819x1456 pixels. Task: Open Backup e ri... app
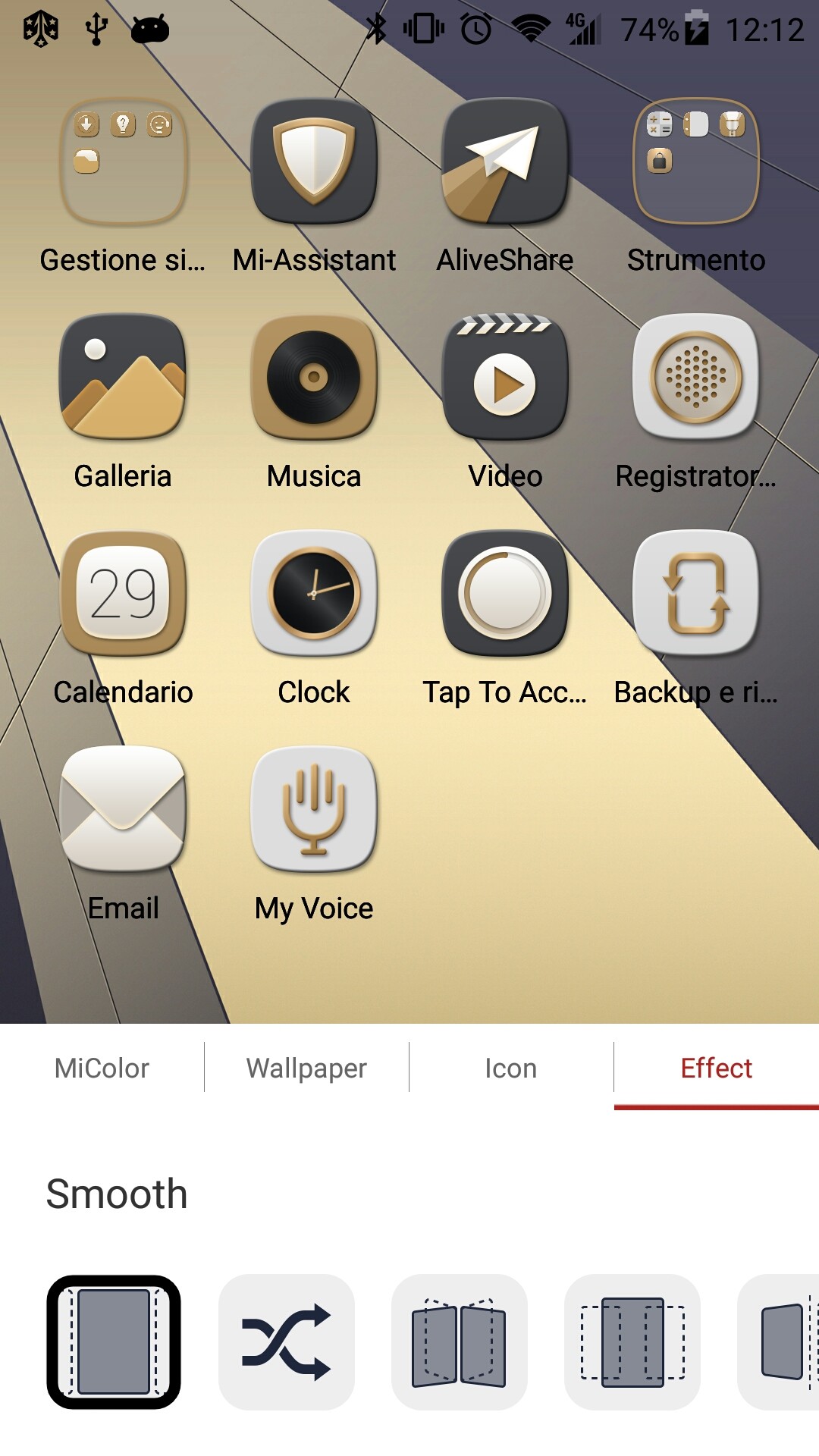click(696, 593)
